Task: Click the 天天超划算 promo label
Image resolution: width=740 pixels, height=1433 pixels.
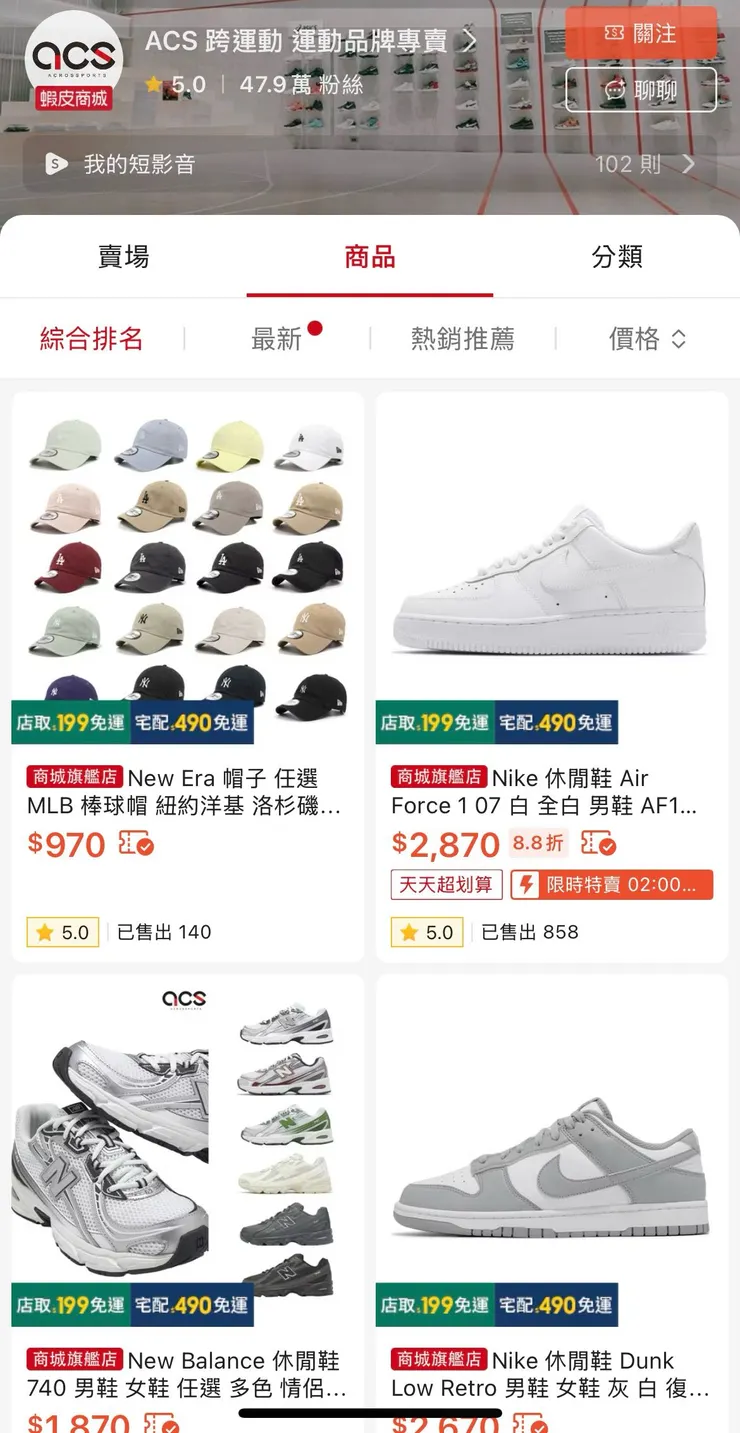Action: [x=446, y=884]
